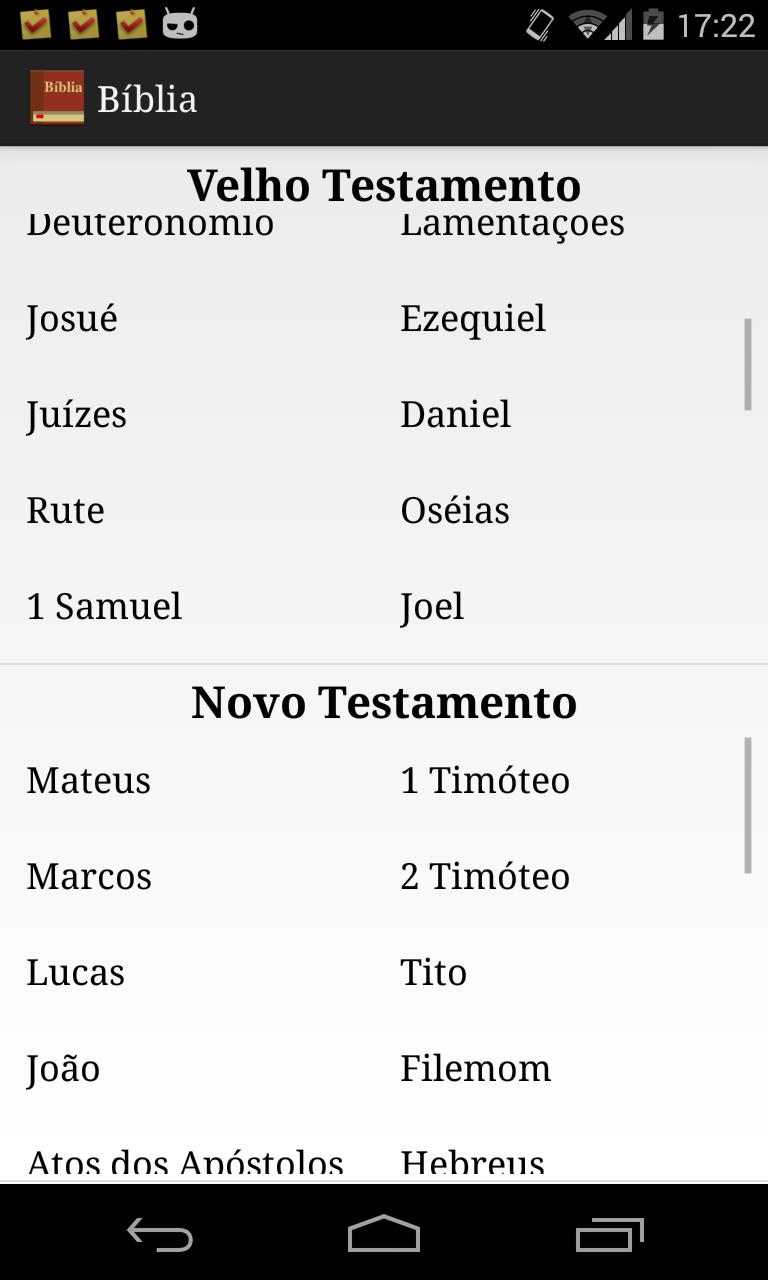This screenshot has width=768, height=1280.
Task: Tap the Velho Testamento section header
Action: click(x=383, y=185)
